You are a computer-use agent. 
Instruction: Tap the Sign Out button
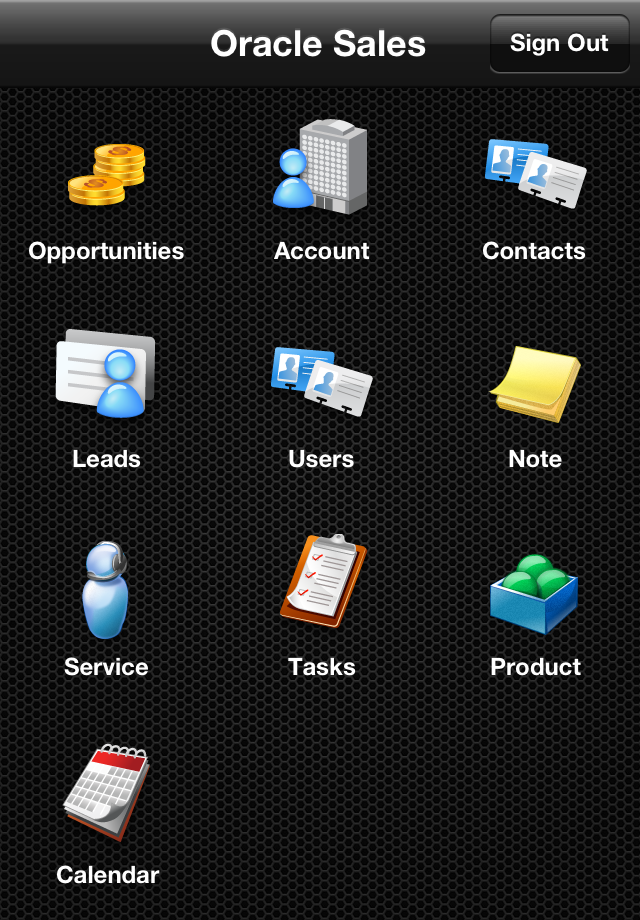pyautogui.click(x=559, y=44)
